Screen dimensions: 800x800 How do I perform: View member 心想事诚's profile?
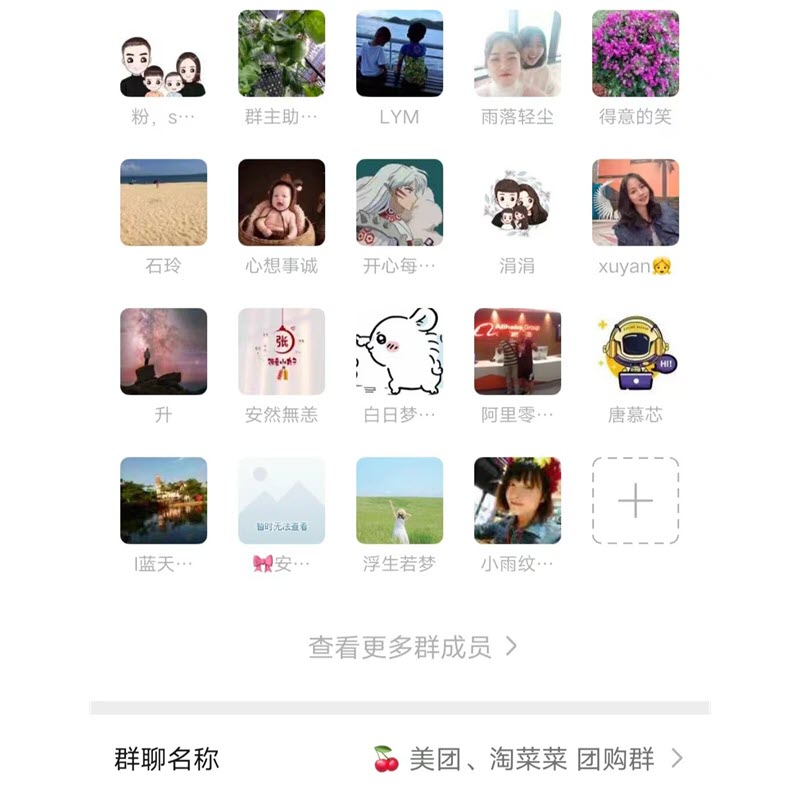[x=281, y=203]
